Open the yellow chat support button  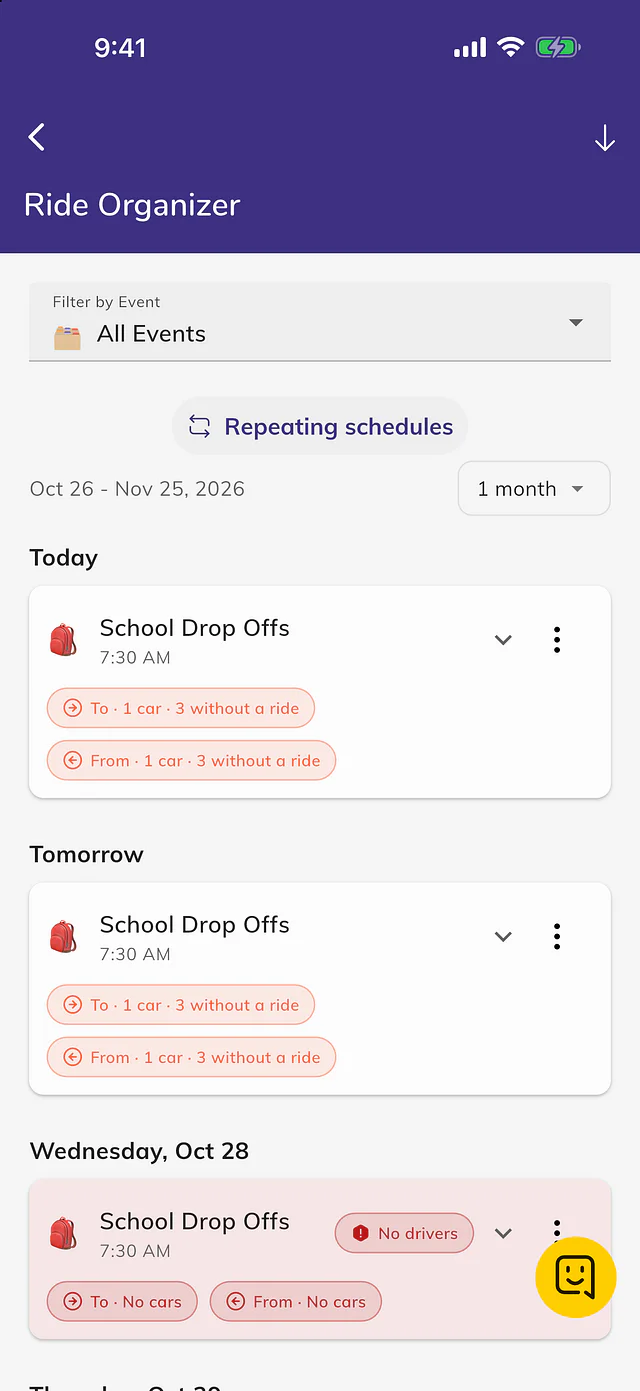tap(576, 1277)
